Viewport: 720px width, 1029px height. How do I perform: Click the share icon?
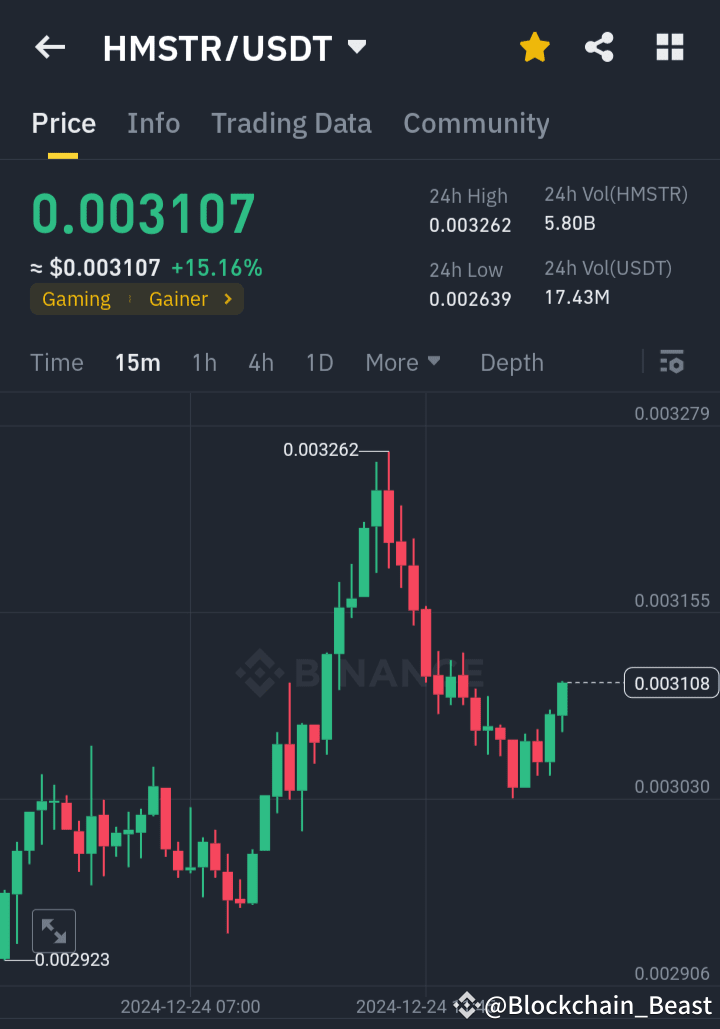[599, 46]
